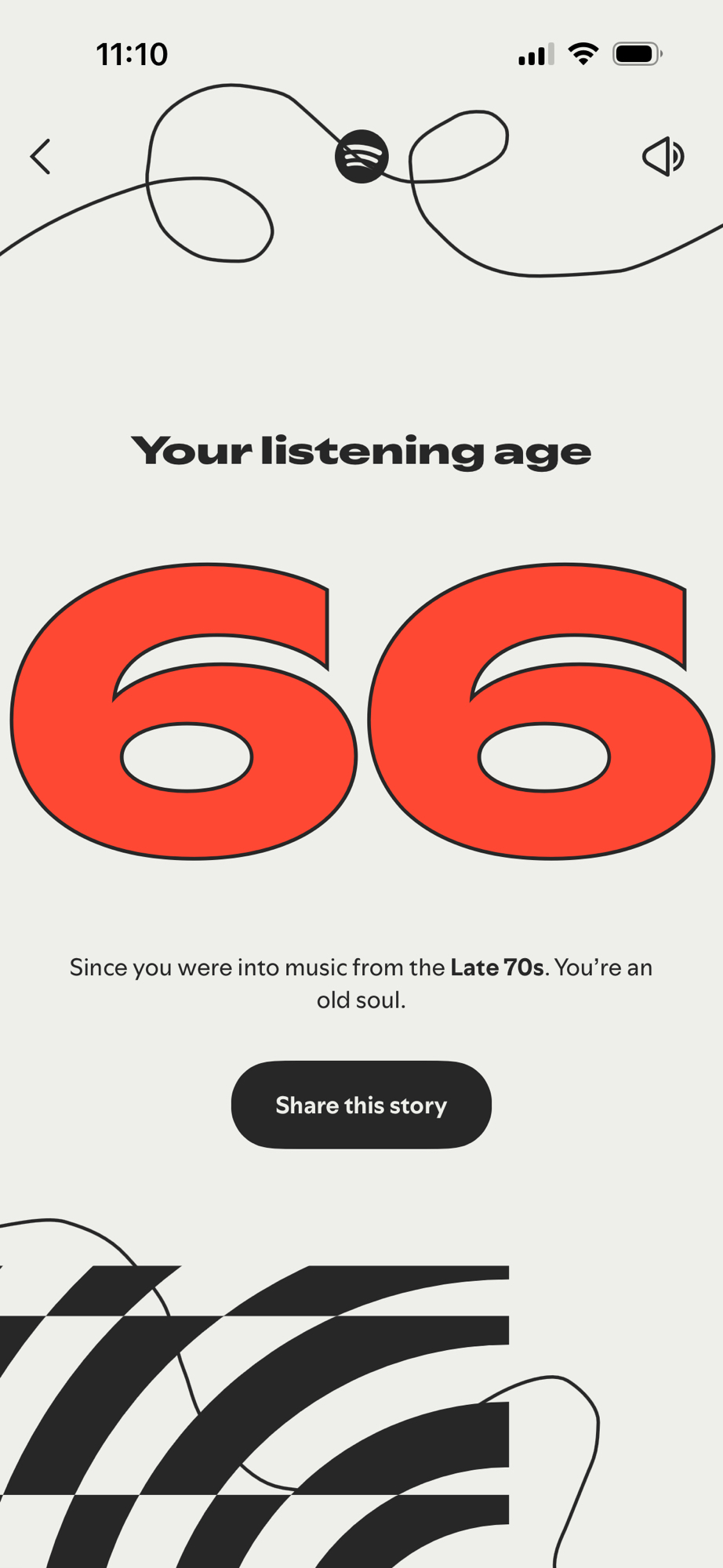The width and height of the screenshot is (723, 1568).
Task: Mute the story sound
Action: pos(663,157)
